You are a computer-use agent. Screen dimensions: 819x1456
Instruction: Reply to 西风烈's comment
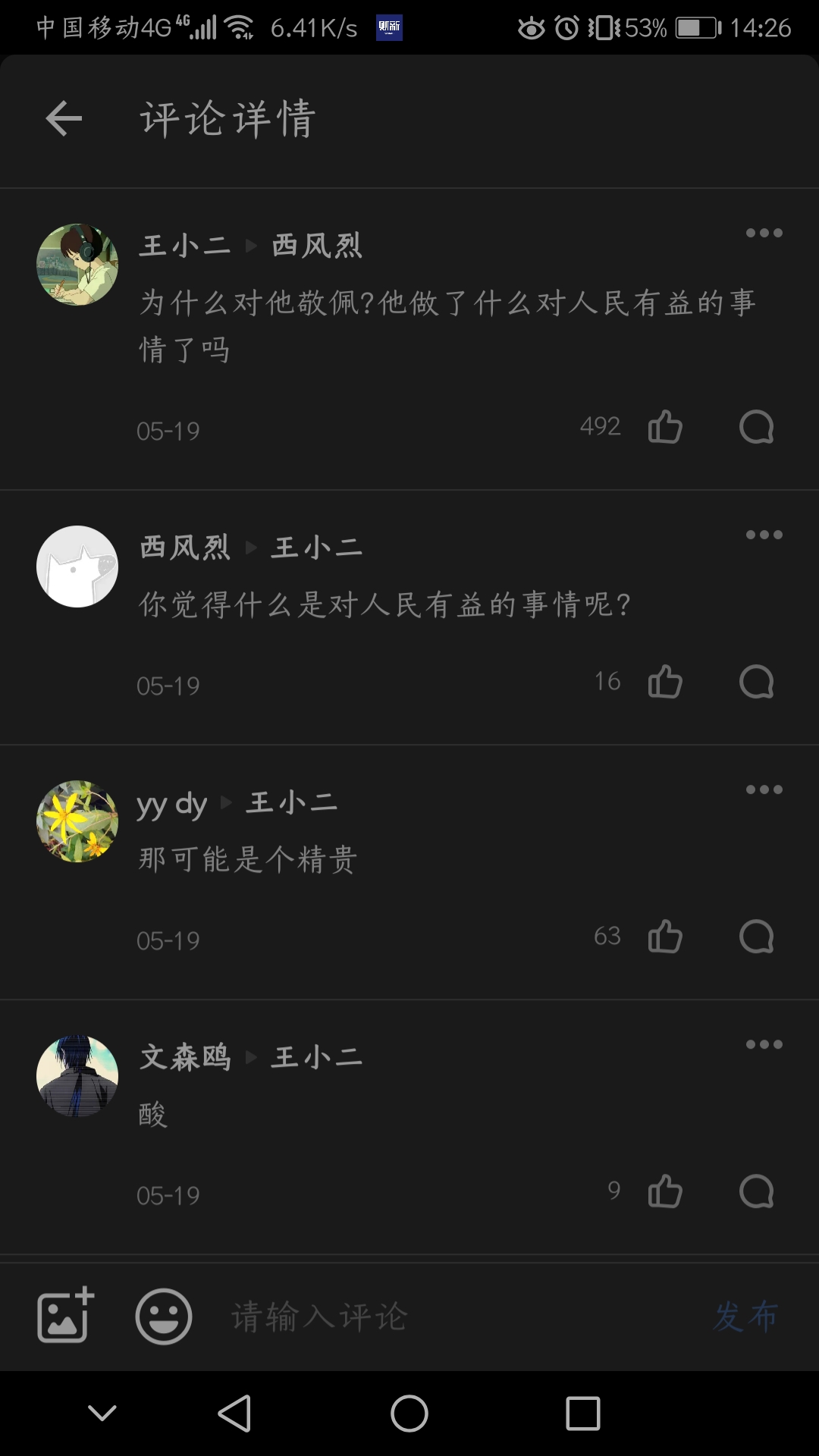pyautogui.click(x=756, y=682)
